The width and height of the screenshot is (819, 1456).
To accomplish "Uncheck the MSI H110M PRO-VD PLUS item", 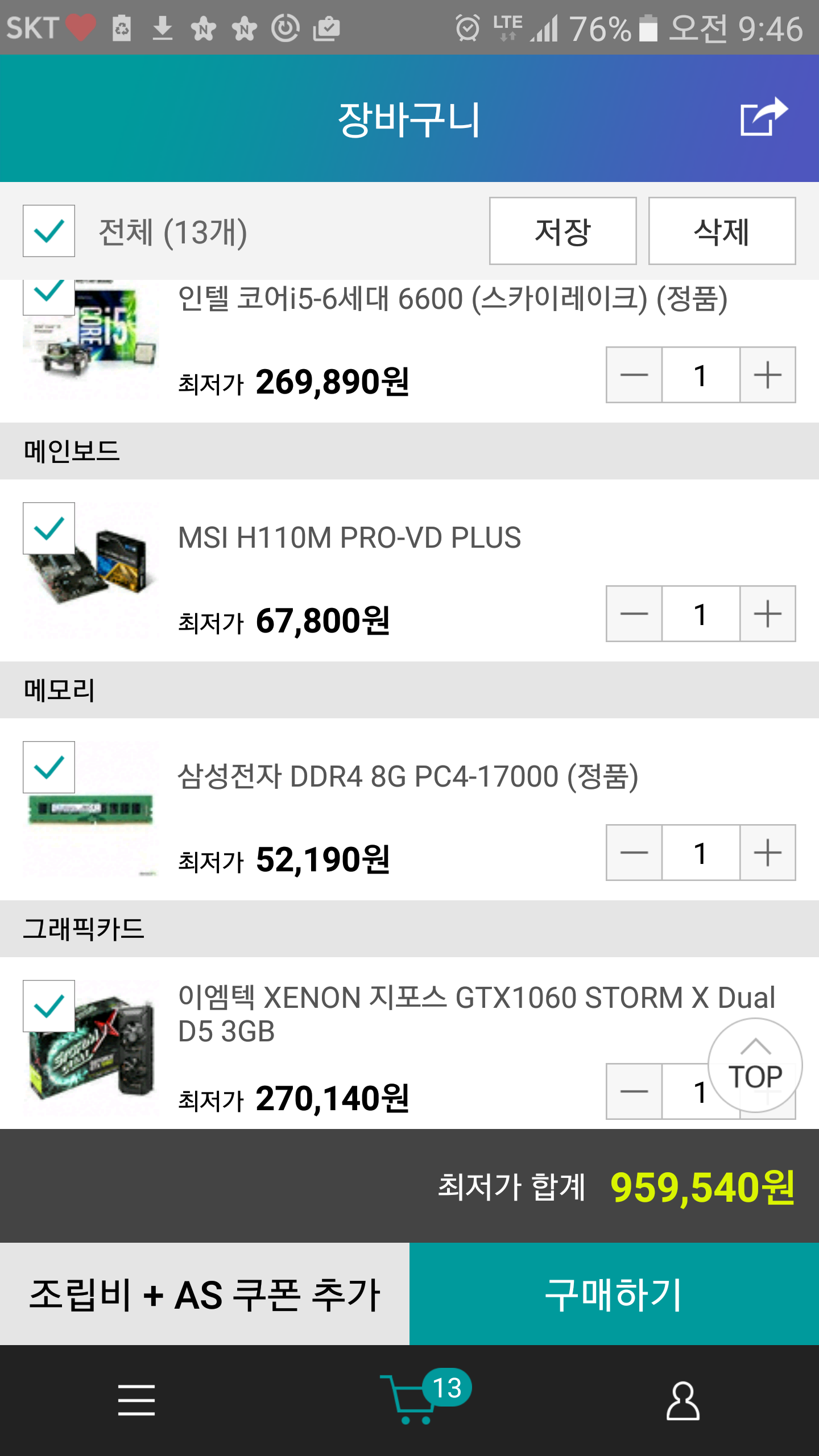I will 49,528.
